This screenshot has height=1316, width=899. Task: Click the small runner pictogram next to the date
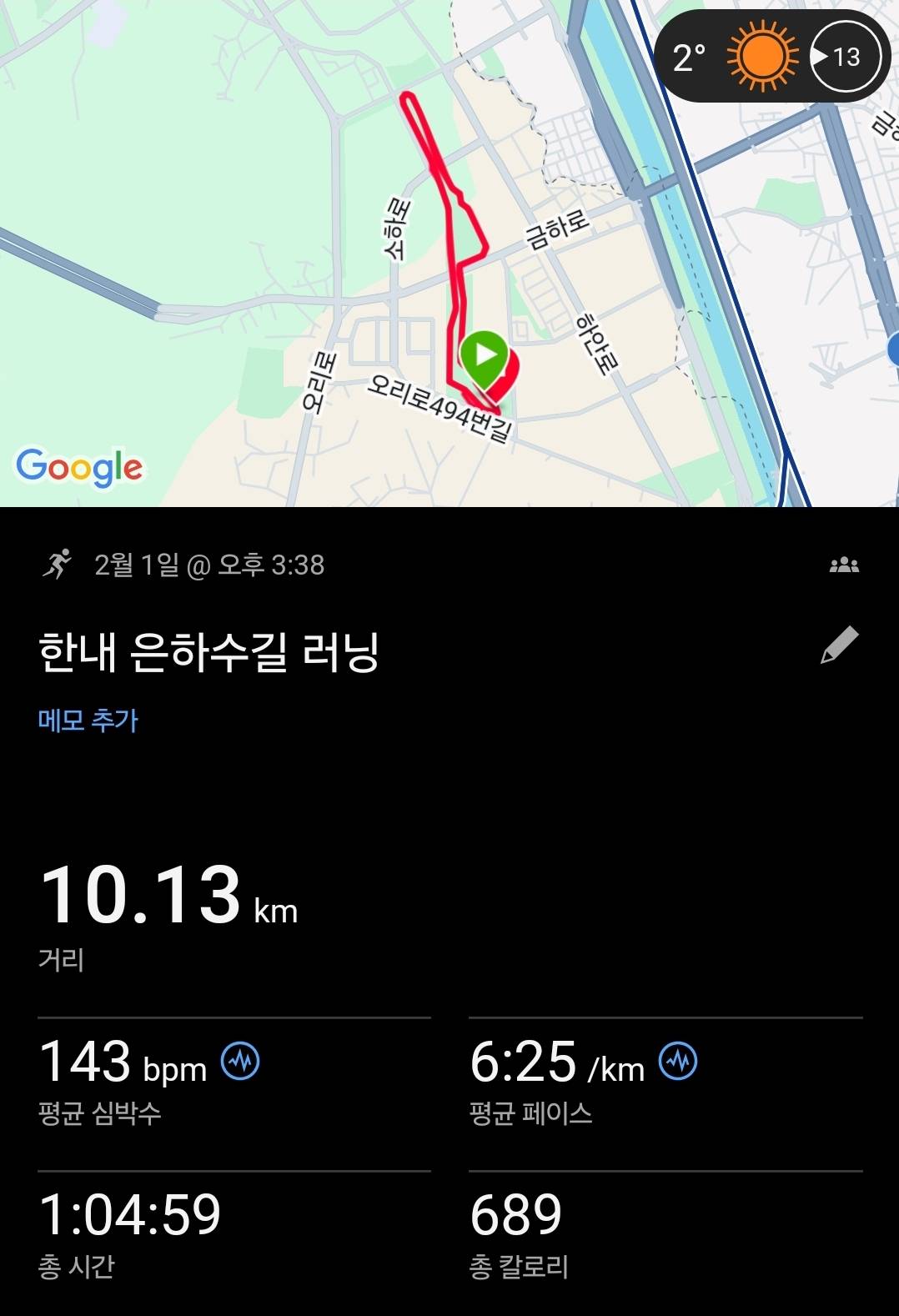point(58,565)
